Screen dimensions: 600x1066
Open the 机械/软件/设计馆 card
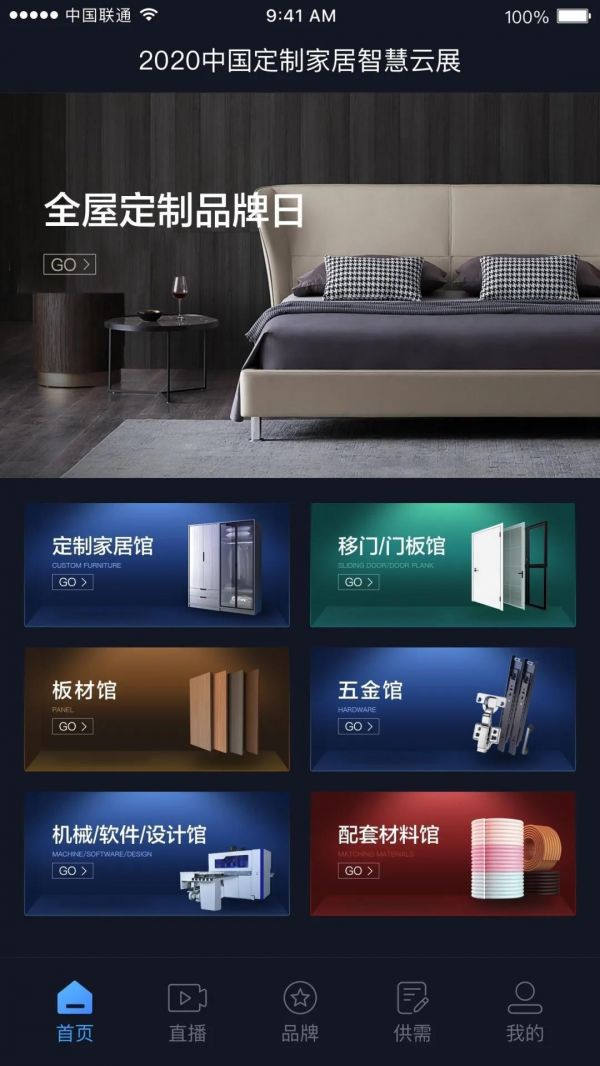click(x=157, y=853)
